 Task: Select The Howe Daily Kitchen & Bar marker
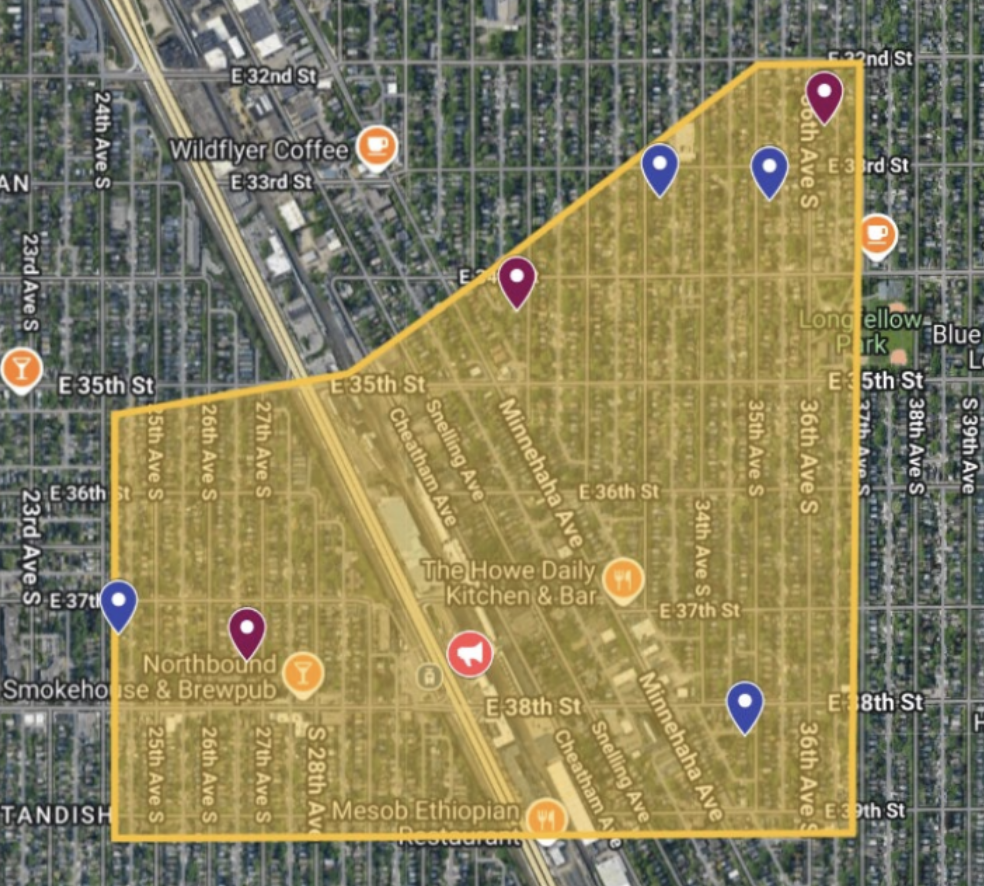tap(623, 578)
